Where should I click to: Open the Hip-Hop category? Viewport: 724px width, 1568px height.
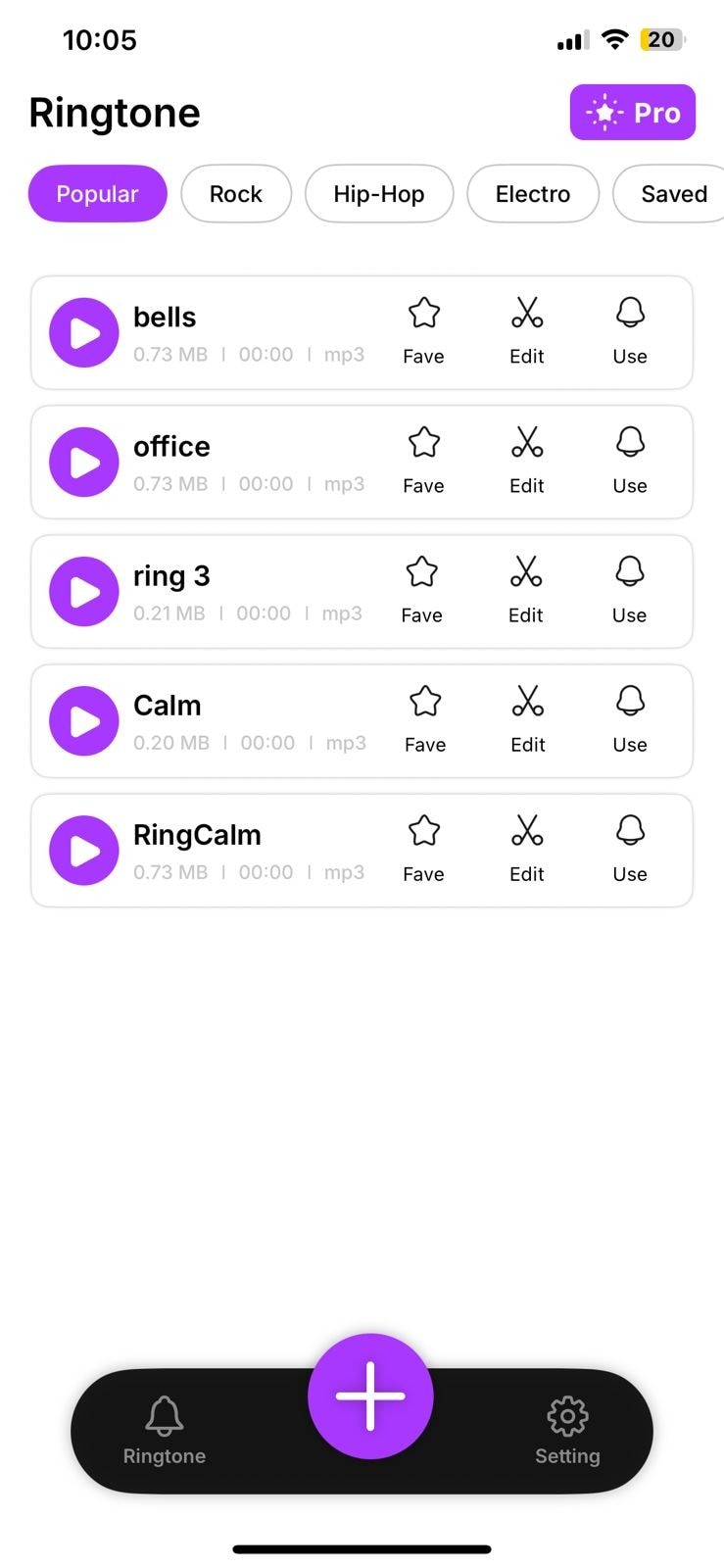tap(379, 193)
